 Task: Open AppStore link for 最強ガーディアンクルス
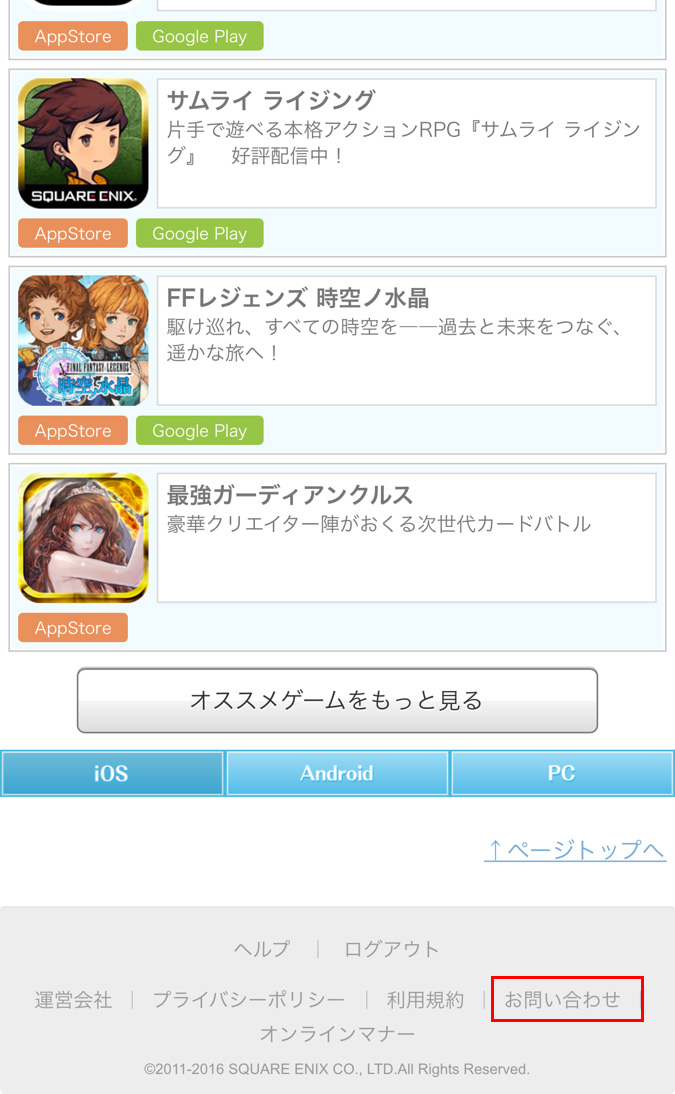pos(73,627)
